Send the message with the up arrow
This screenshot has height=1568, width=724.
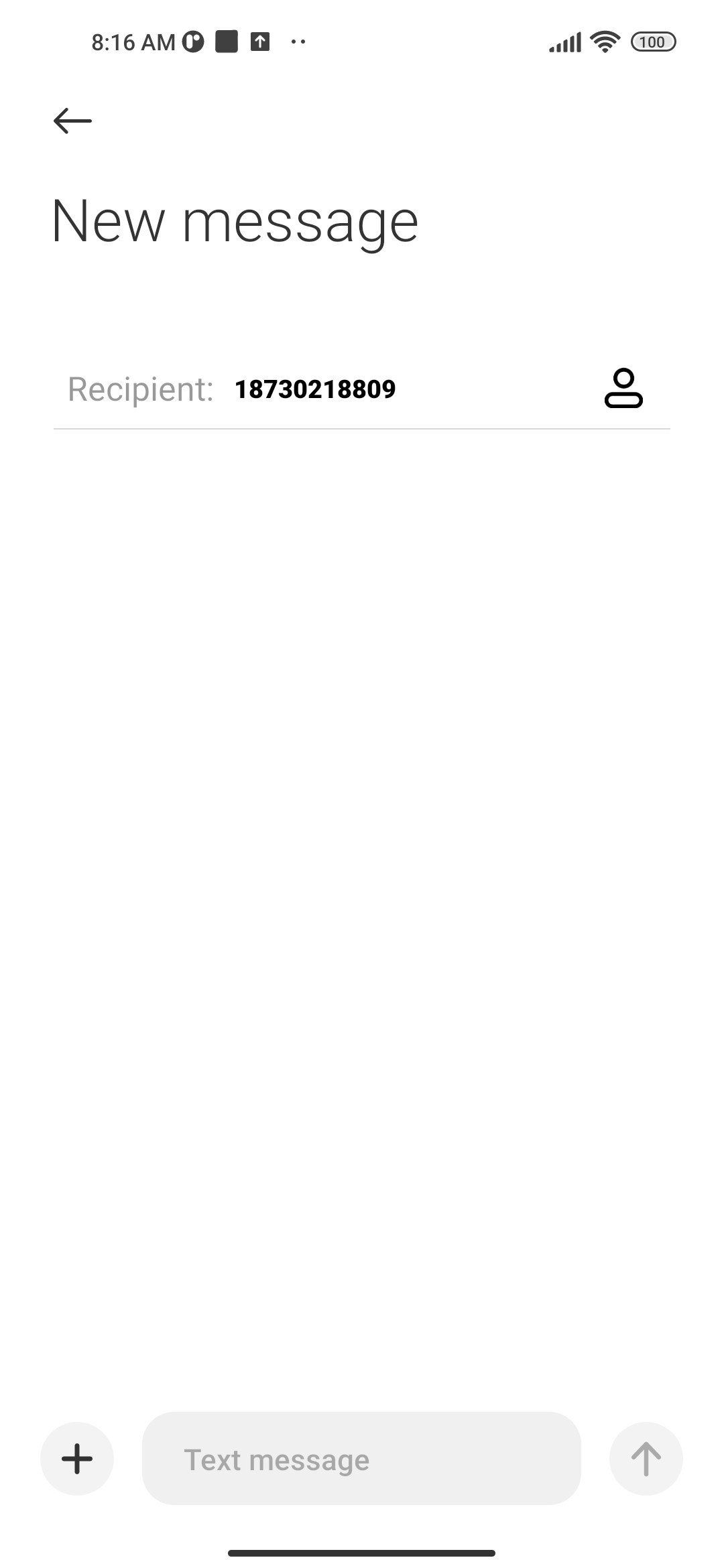646,1459
